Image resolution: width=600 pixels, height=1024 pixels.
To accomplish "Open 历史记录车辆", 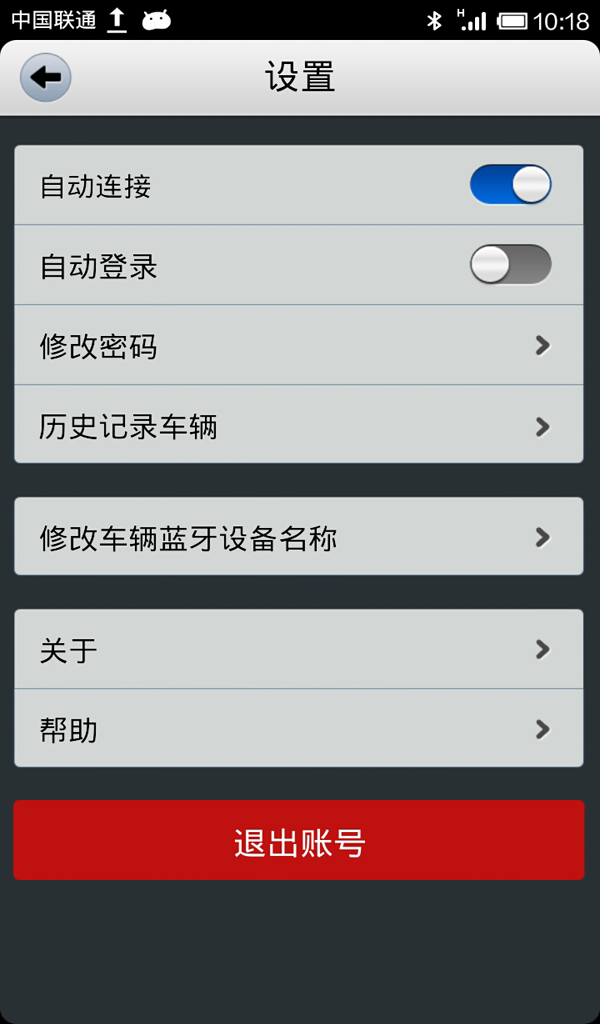I will pos(298,426).
